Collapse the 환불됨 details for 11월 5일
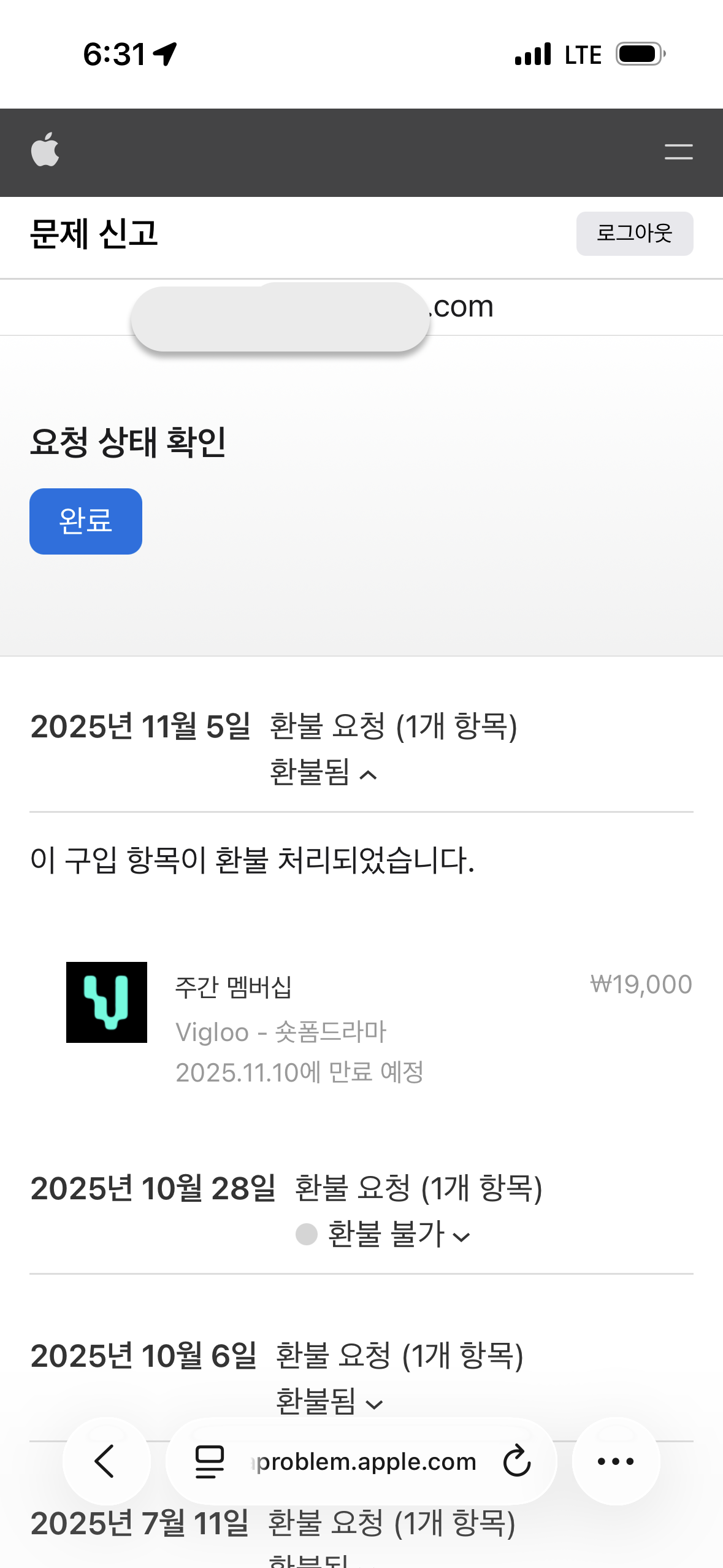 click(324, 774)
